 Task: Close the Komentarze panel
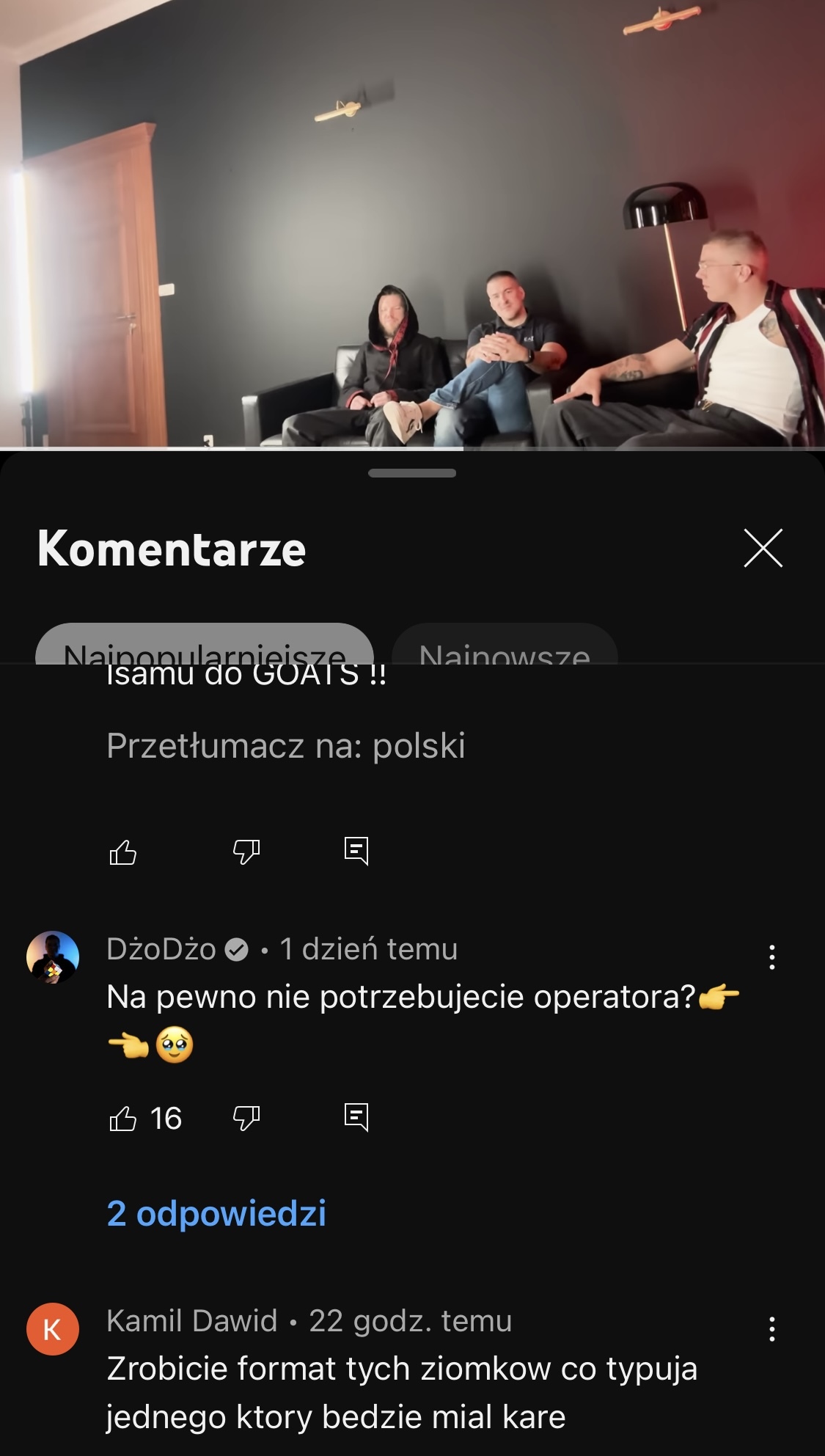(763, 548)
